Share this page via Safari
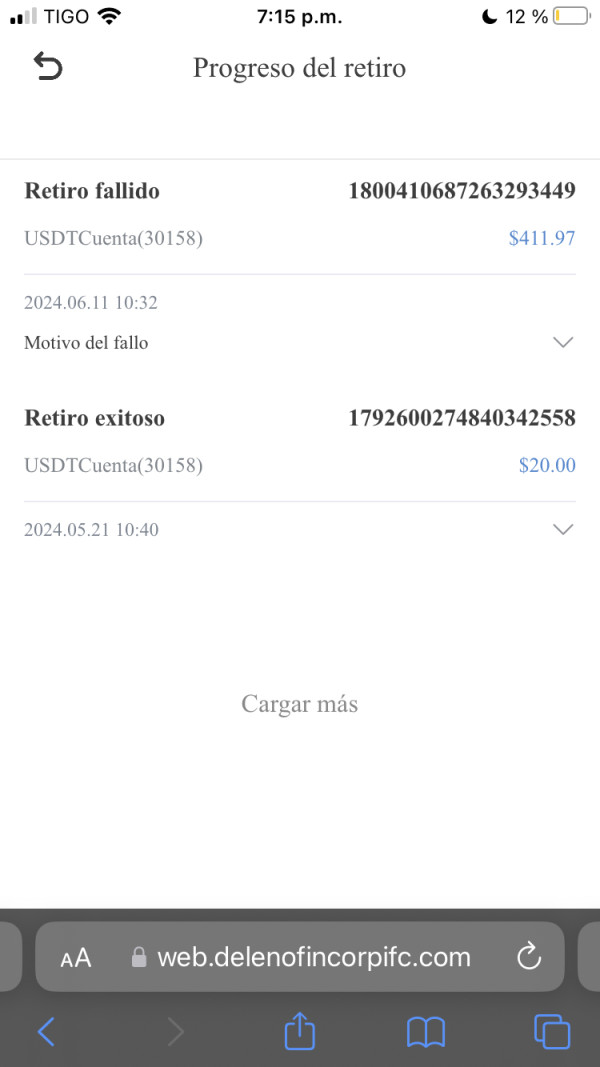The width and height of the screenshot is (600, 1067). point(299,1030)
